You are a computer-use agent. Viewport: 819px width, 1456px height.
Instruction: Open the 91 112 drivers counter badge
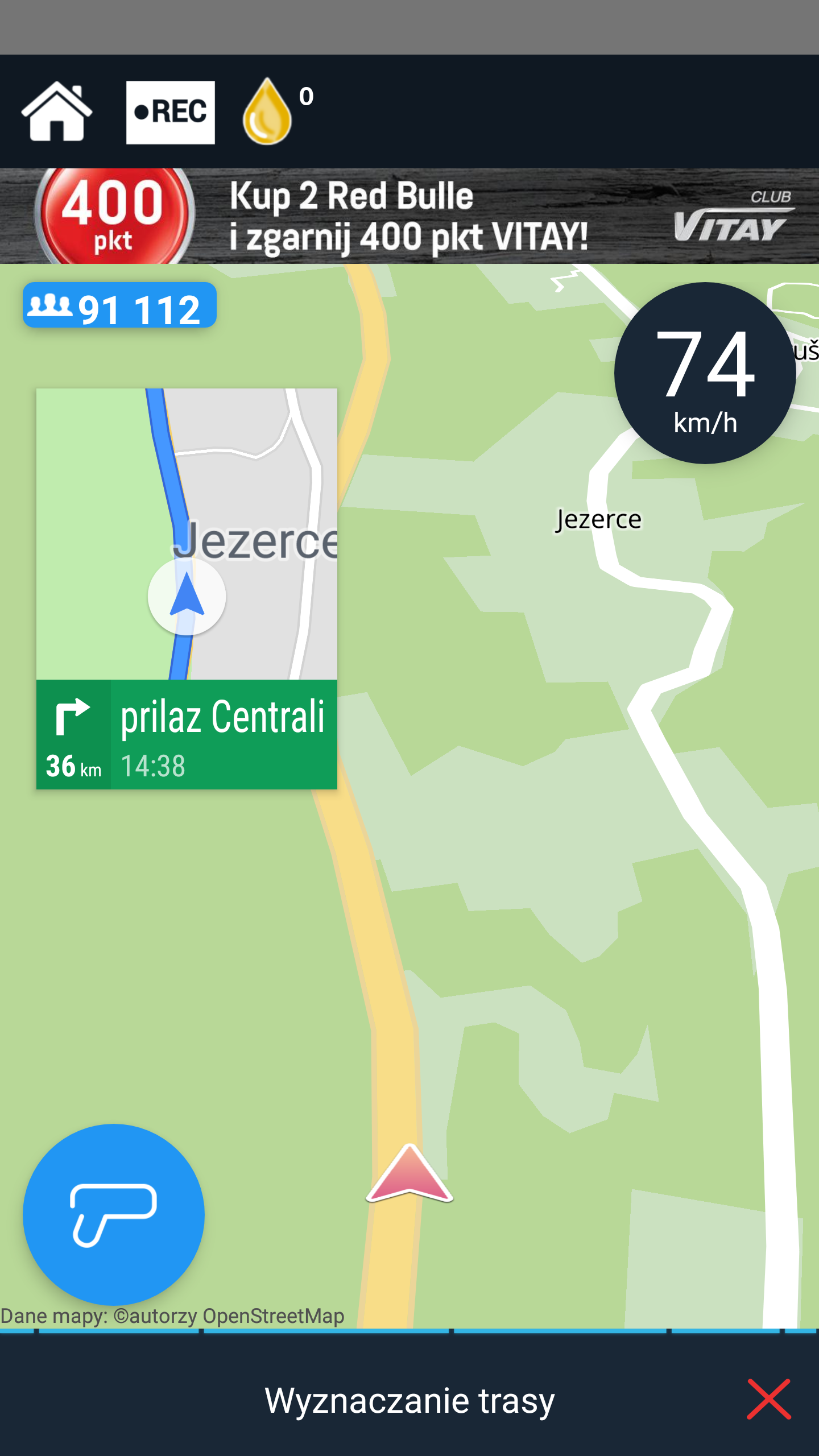coord(119,306)
